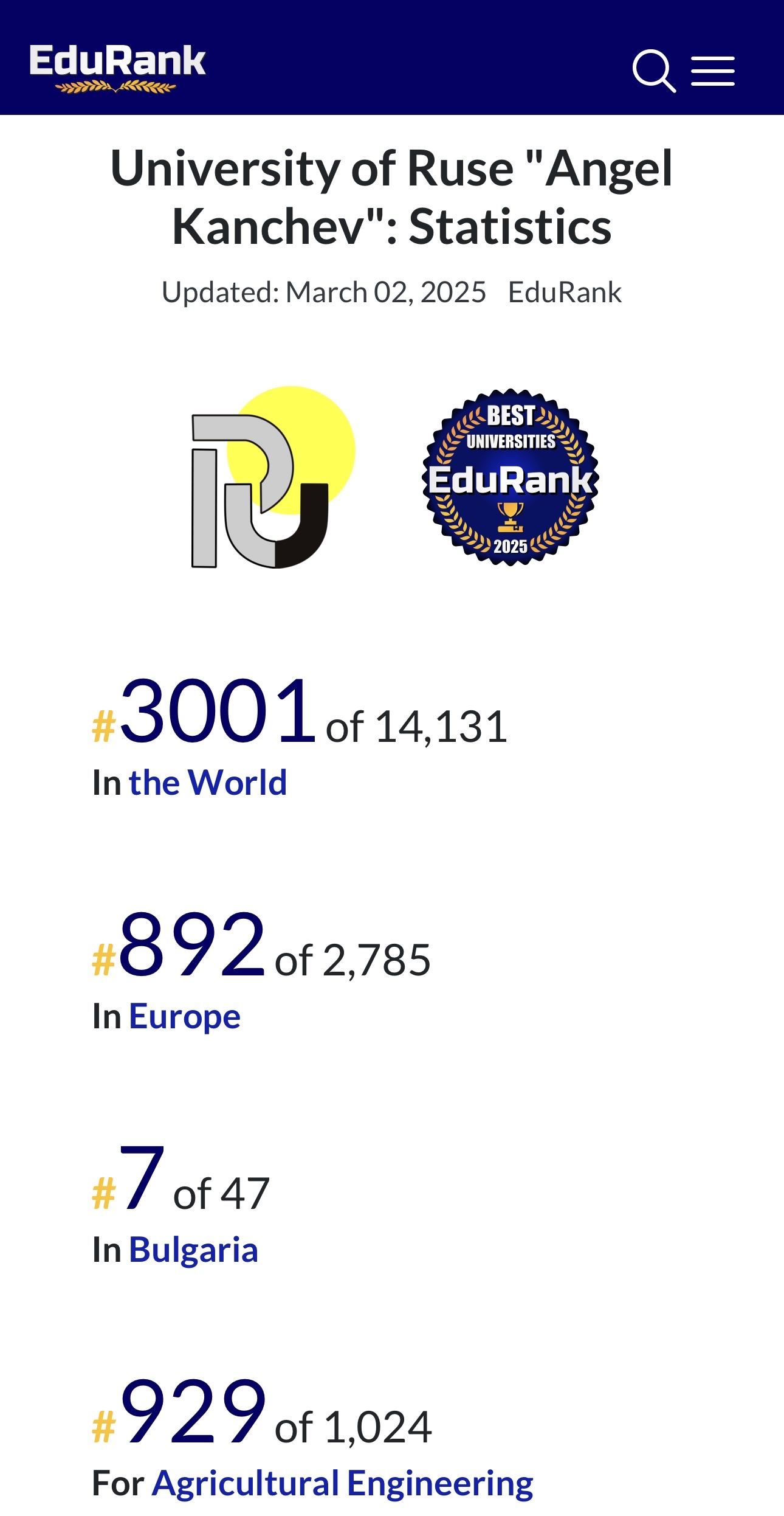Open the Europe ranking link

pos(184,1016)
